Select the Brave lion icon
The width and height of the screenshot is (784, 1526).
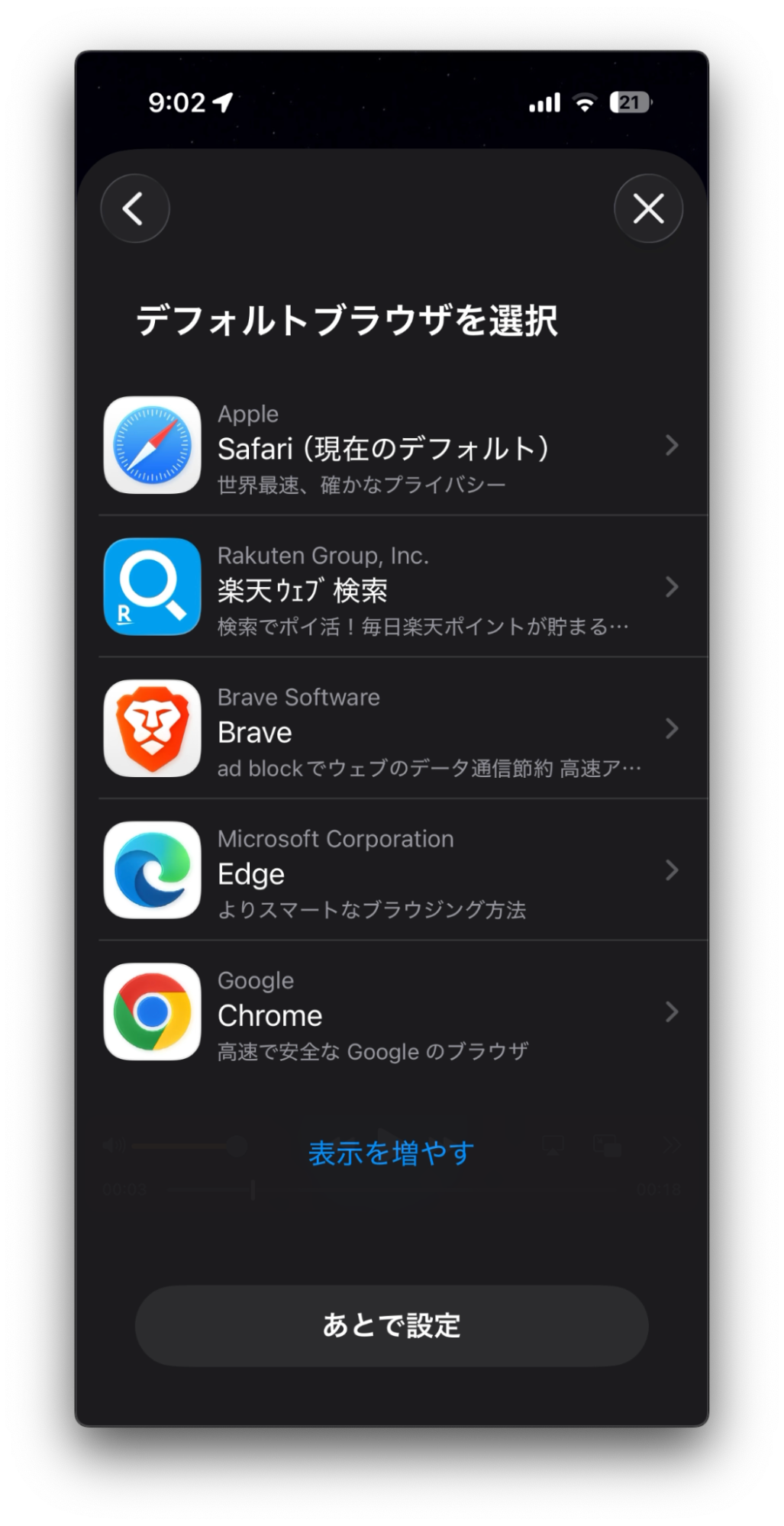coord(152,728)
